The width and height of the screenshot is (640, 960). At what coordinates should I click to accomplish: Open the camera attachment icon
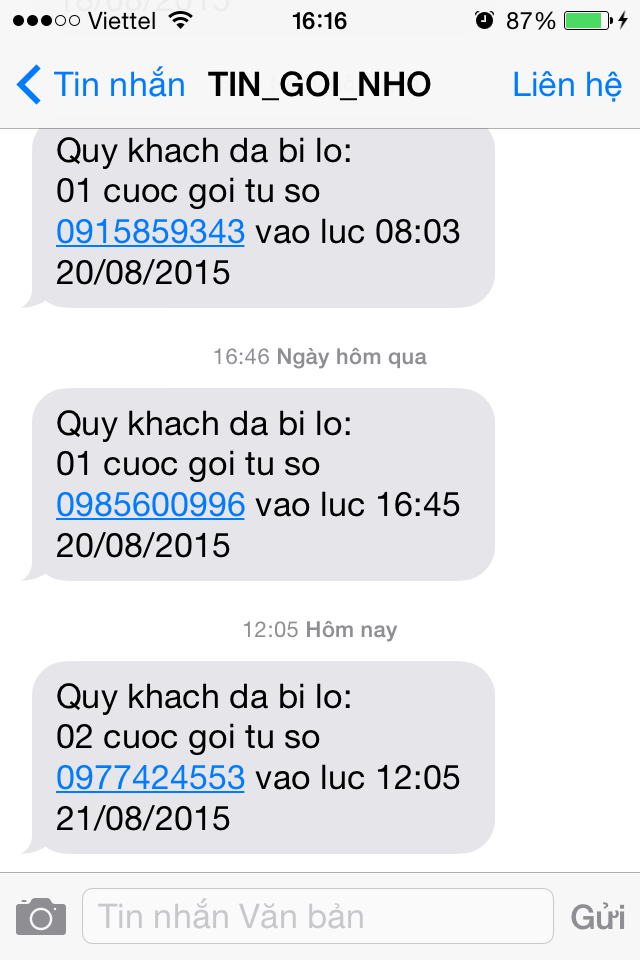(41, 916)
